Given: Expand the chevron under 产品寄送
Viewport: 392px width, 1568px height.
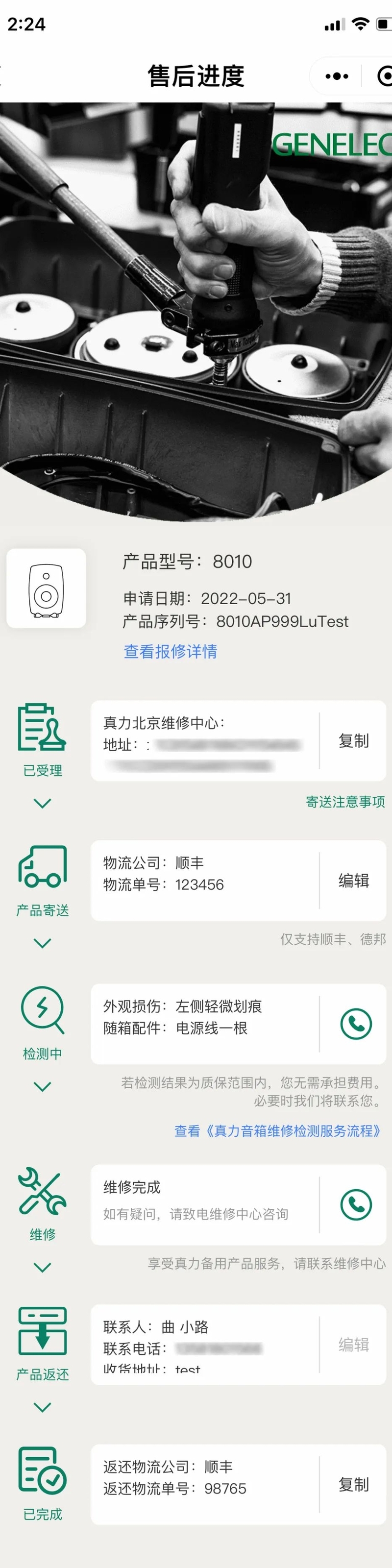Looking at the screenshot, I should point(43,943).
